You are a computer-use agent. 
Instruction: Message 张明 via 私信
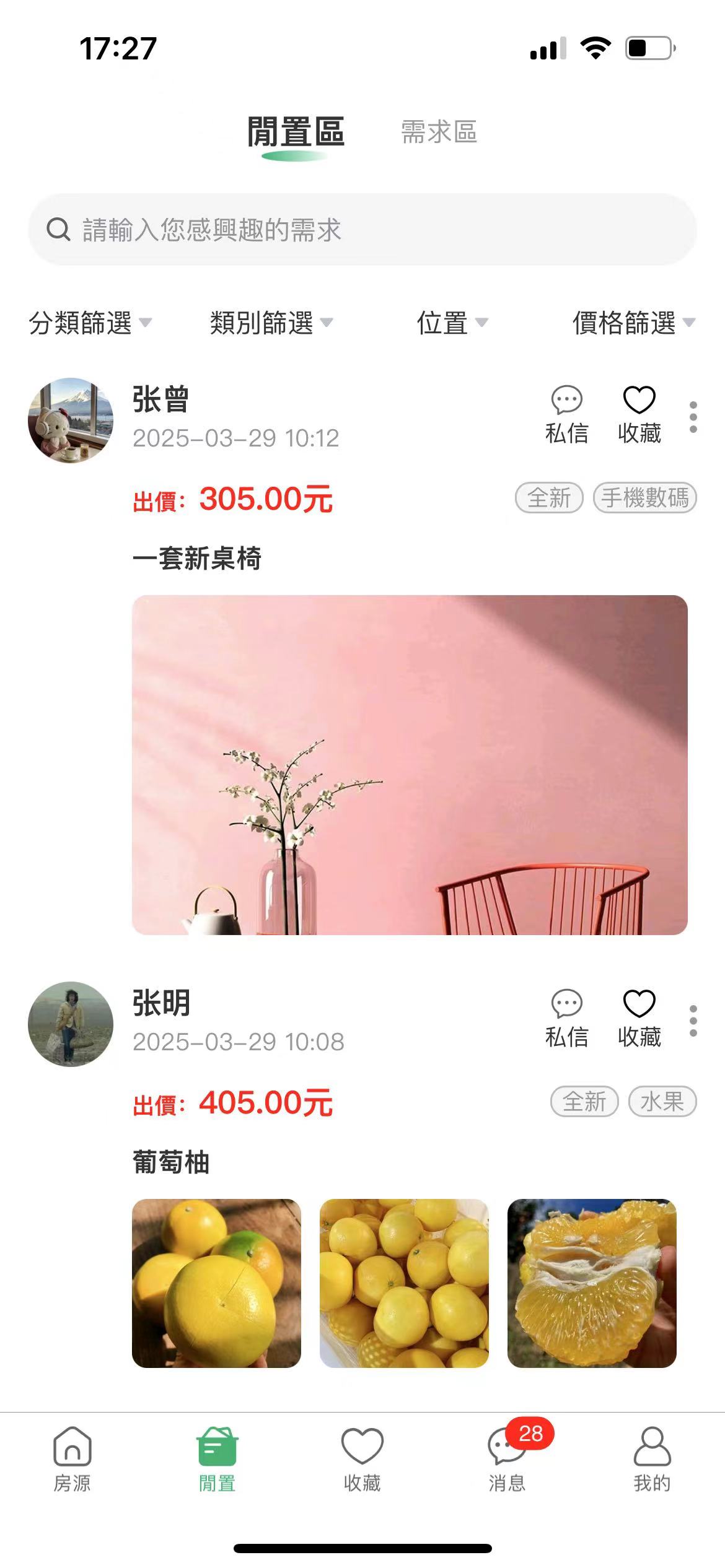pyautogui.click(x=566, y=1019)
